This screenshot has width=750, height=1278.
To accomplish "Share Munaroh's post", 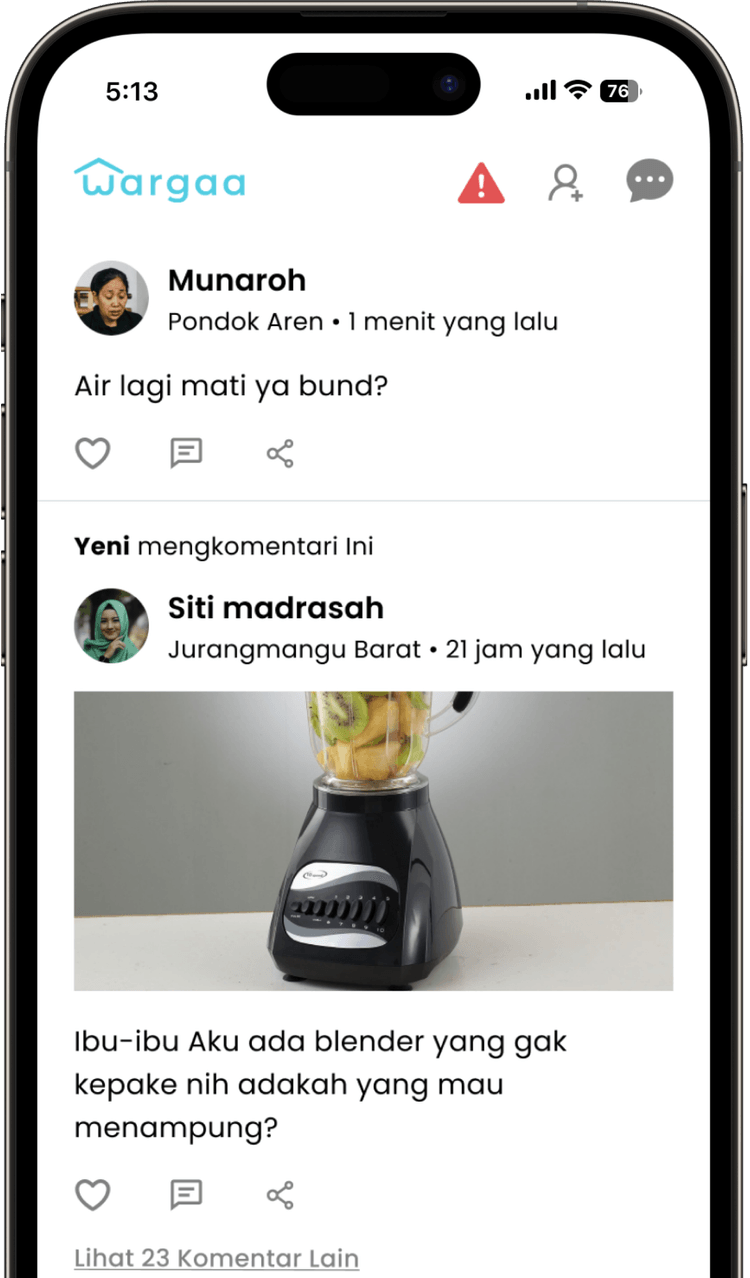I will coord(280,454).
